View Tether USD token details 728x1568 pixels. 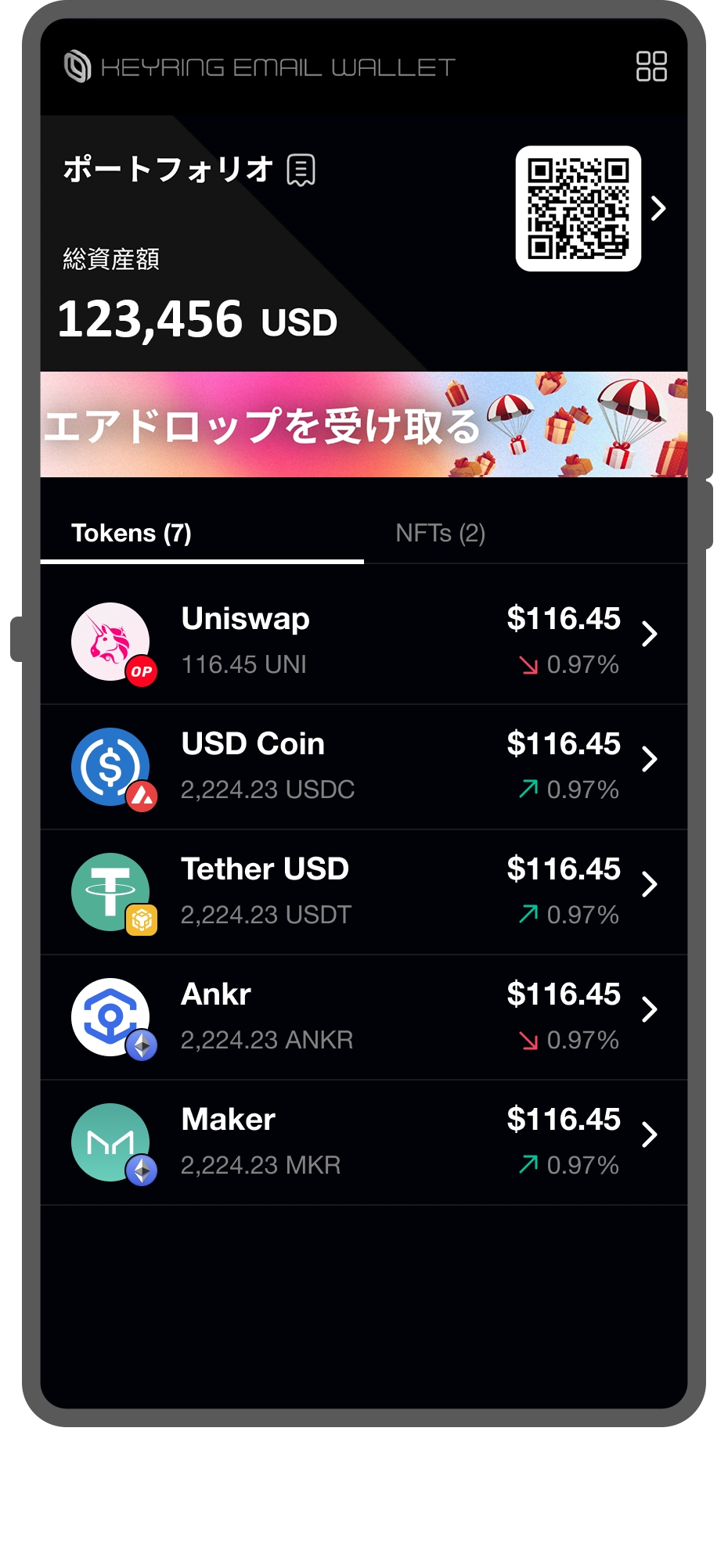tap(363, 892)
